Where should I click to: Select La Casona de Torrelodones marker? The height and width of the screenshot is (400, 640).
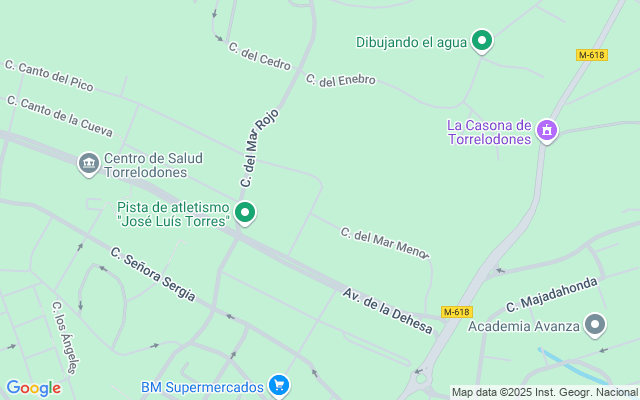(546, 130)
